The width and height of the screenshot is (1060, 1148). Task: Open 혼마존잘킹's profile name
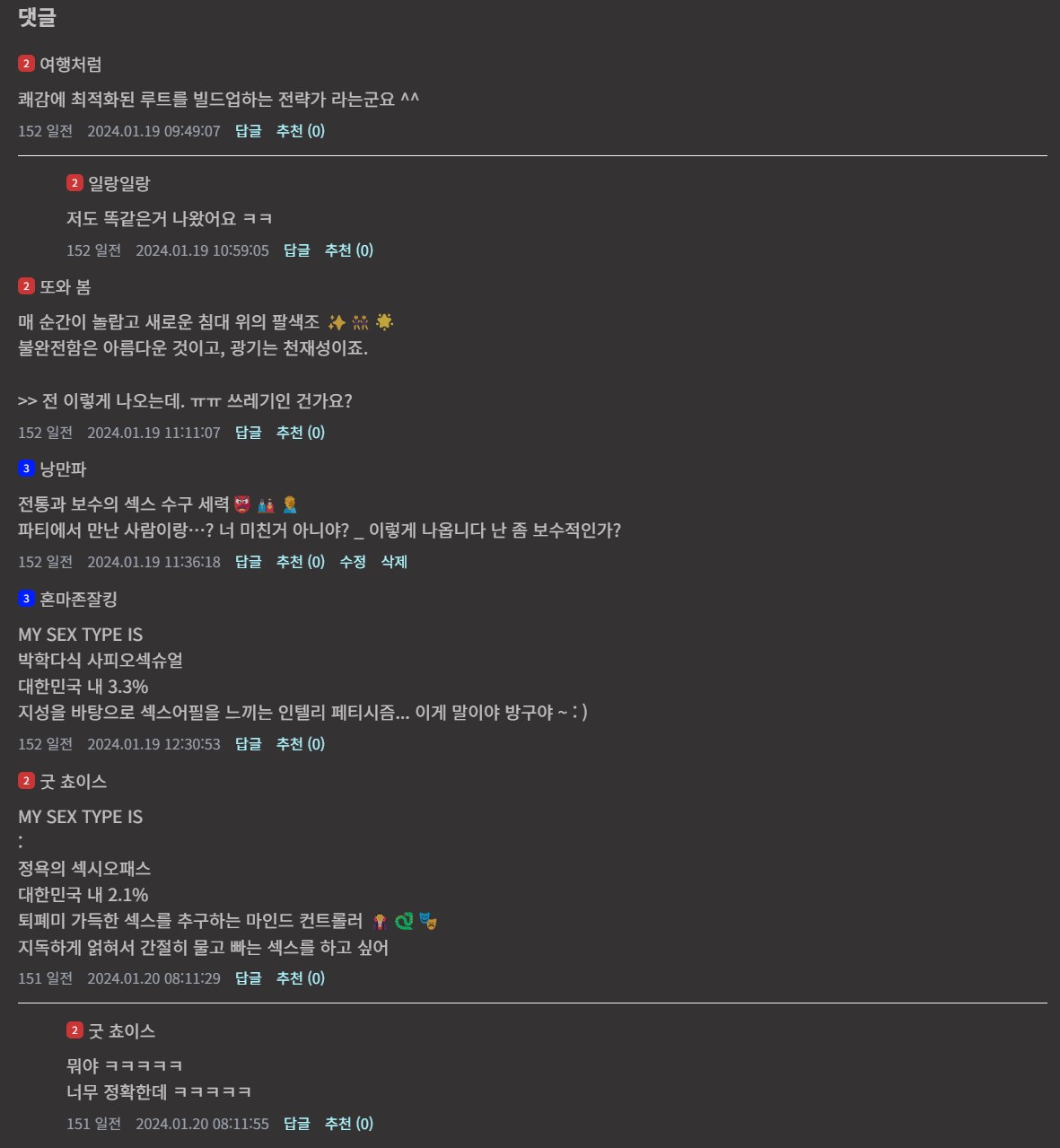tap(78, 600)
